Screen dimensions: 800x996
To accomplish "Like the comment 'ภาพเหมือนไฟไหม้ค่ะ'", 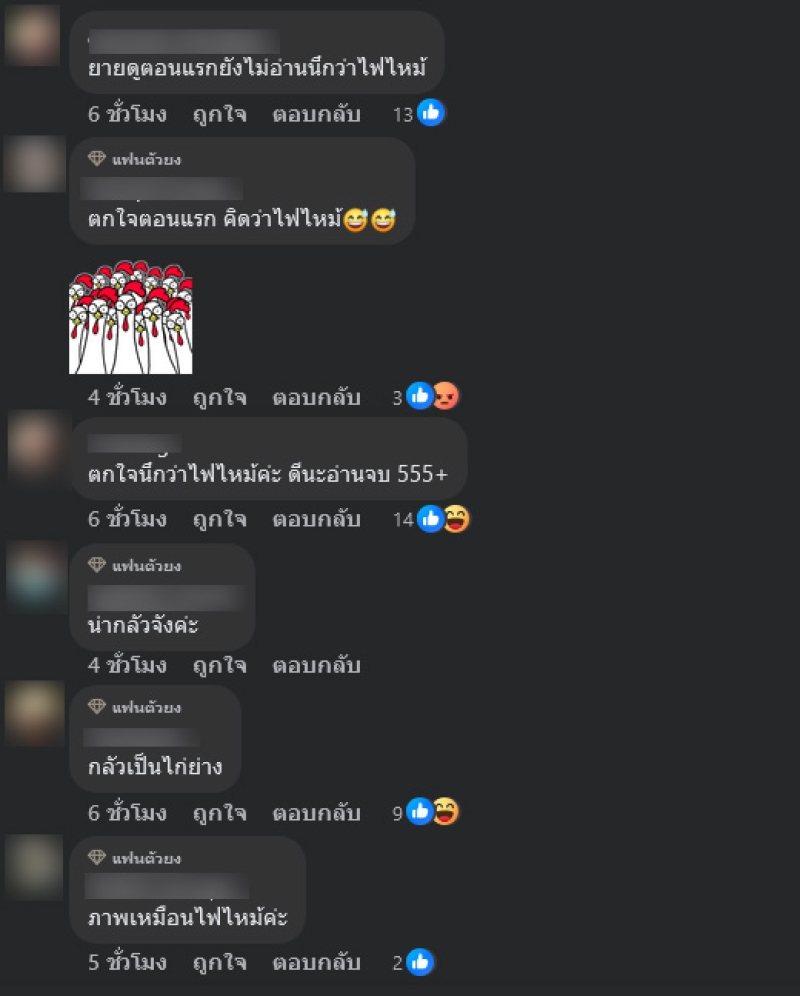I will tap(220, 963).
